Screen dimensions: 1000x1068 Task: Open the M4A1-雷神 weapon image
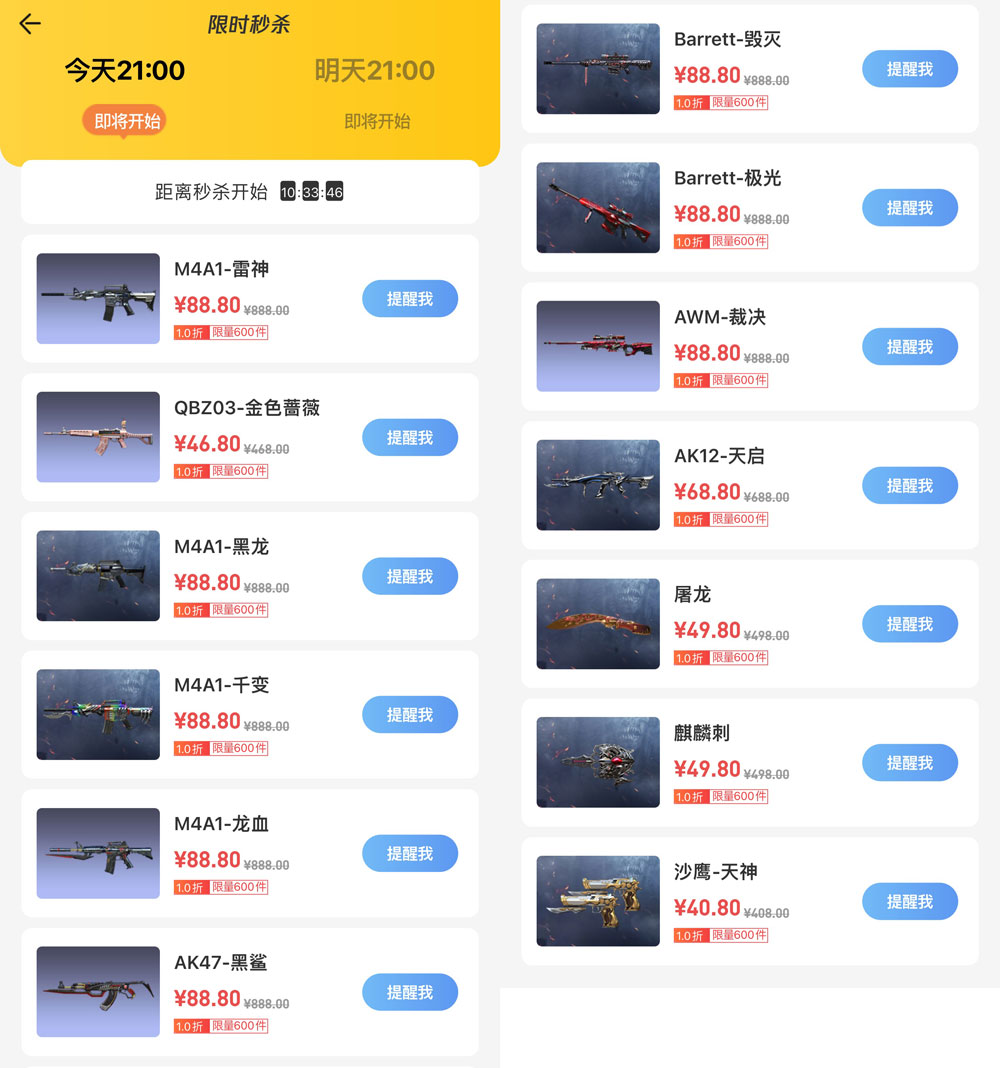point(98,299)
